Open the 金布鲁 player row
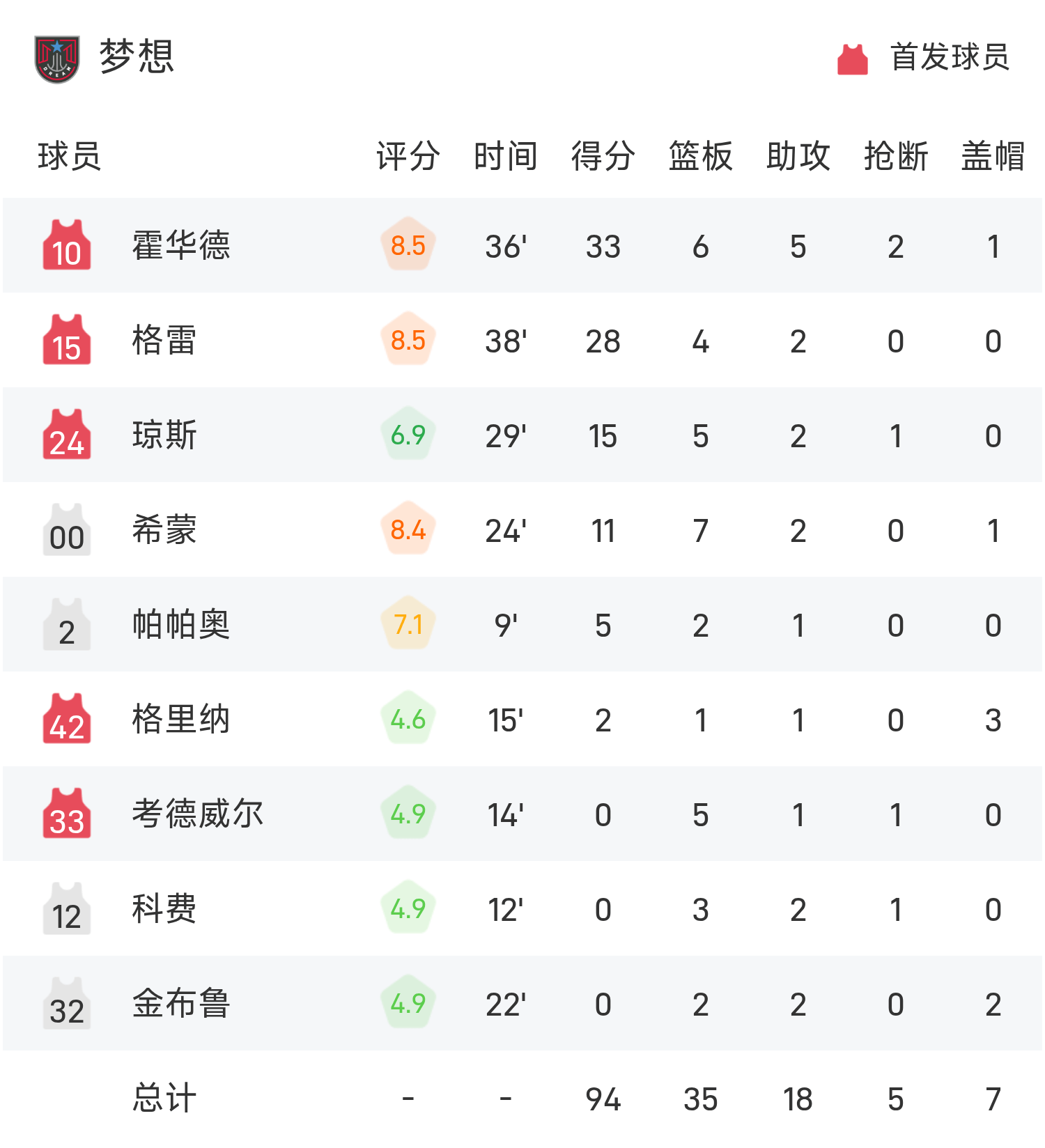The height and width of the screenshot is (1148, 1045). pos(181,1004)
